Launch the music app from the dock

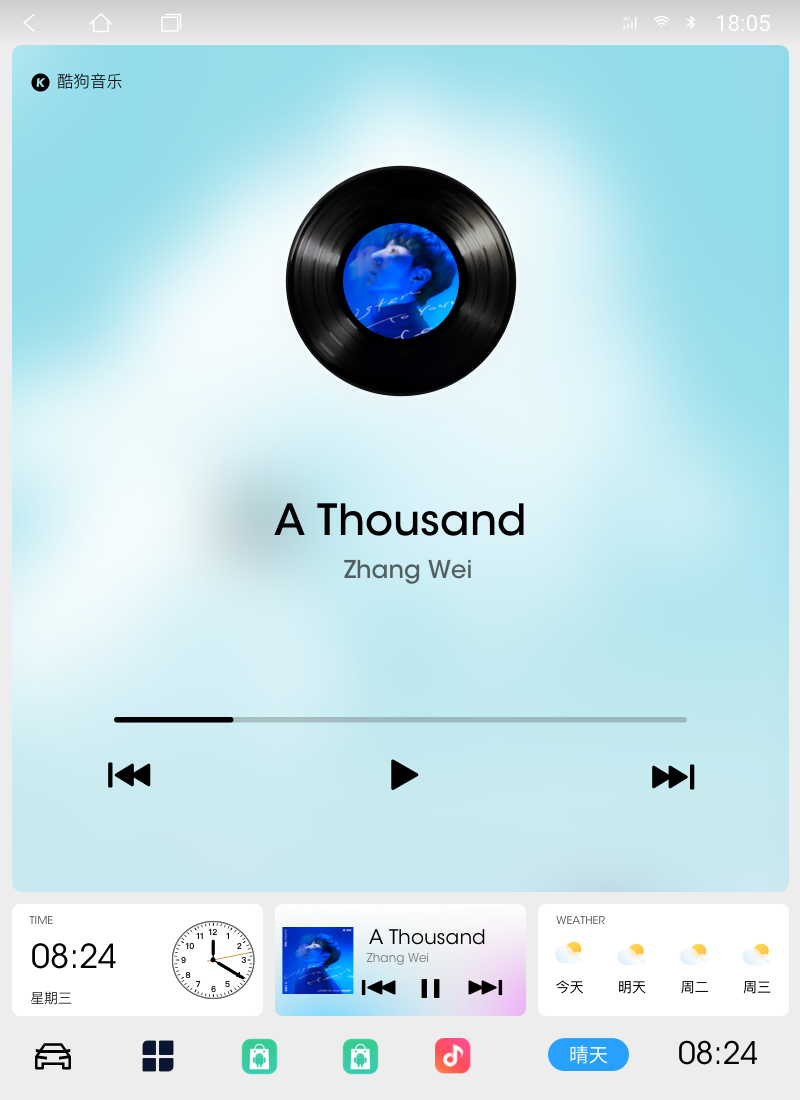(452, 1056)
